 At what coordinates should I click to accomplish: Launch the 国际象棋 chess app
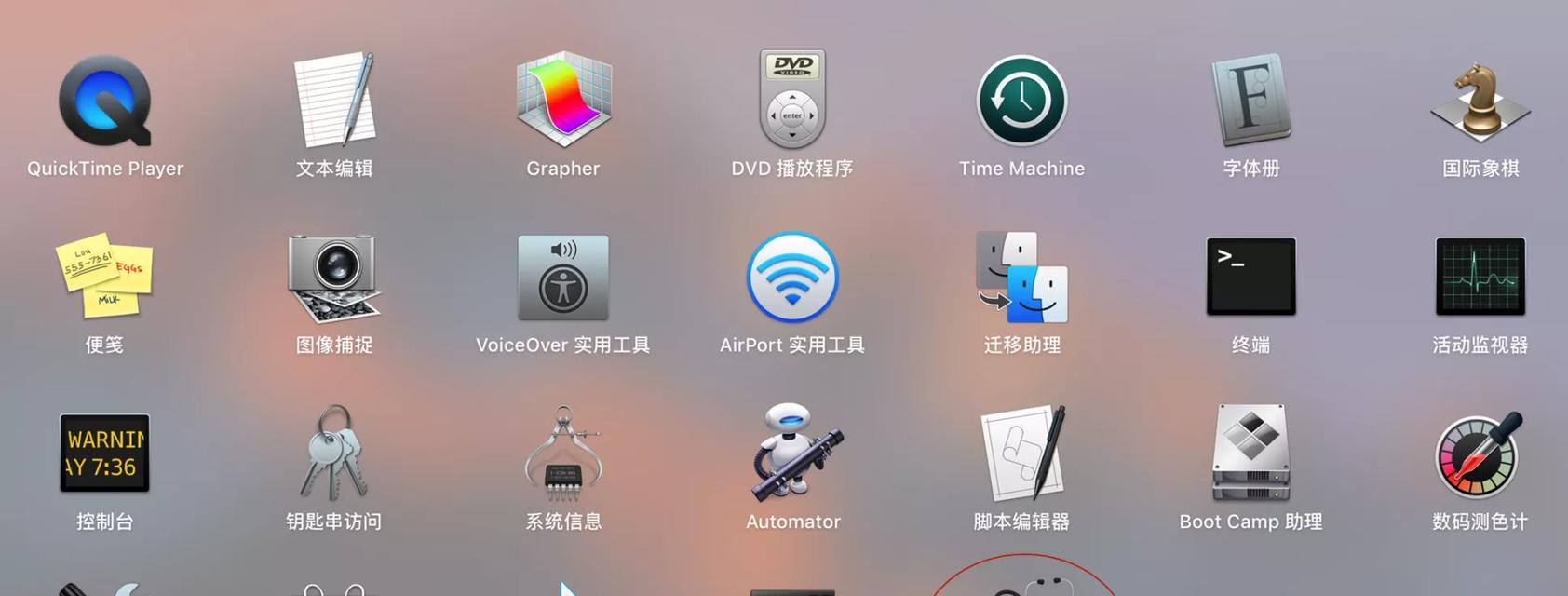(1480, 102)
